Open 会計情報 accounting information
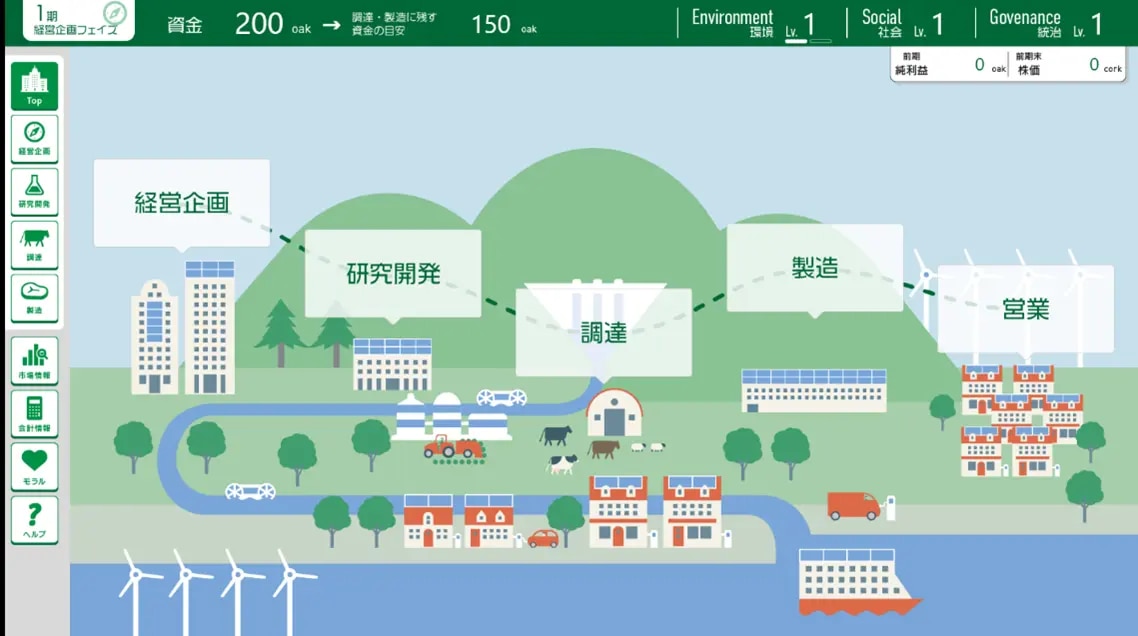 tap(34, 414)
